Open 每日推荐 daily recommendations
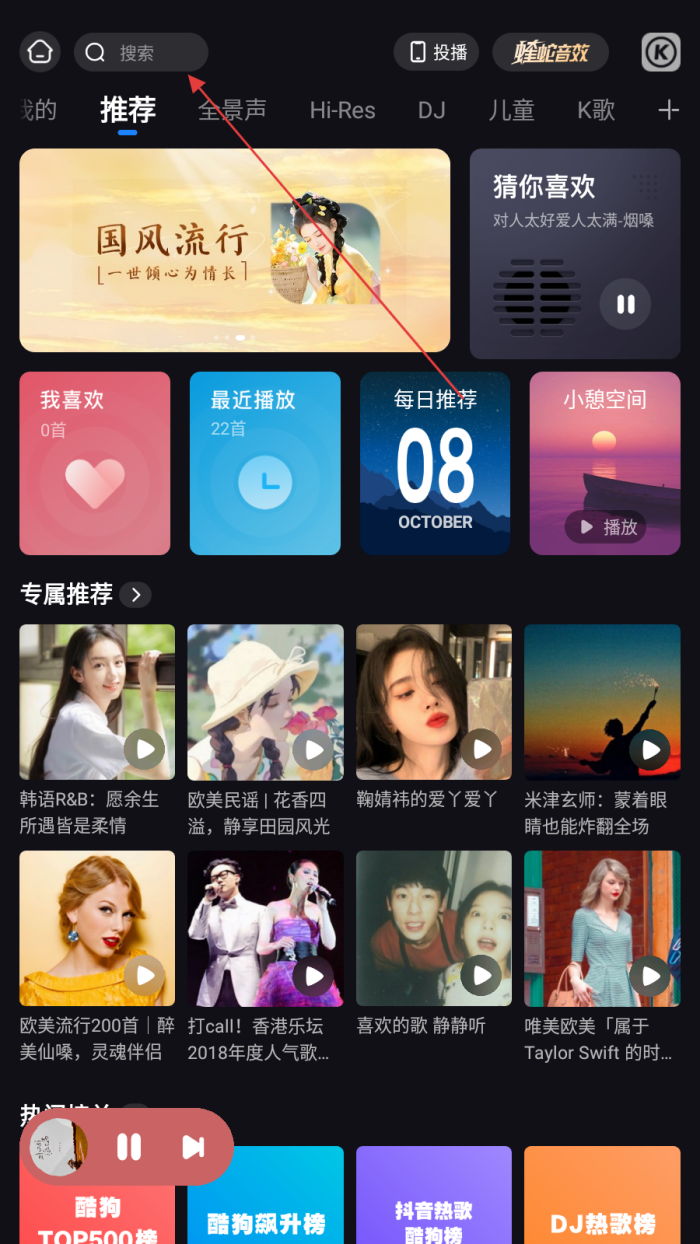 click(435, 463)
